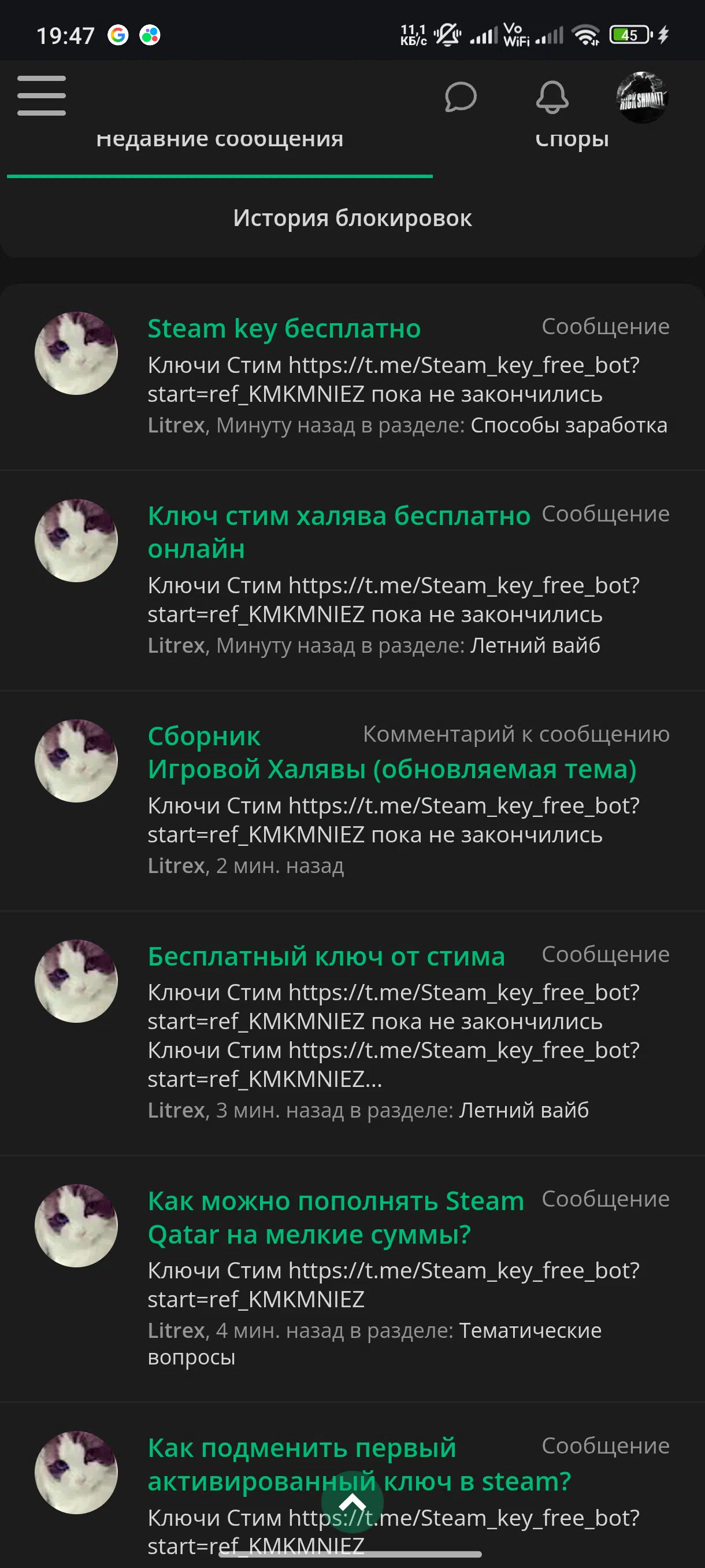Switch to the Споры tab
The image size is (705, 1568).
pos(572,140)
